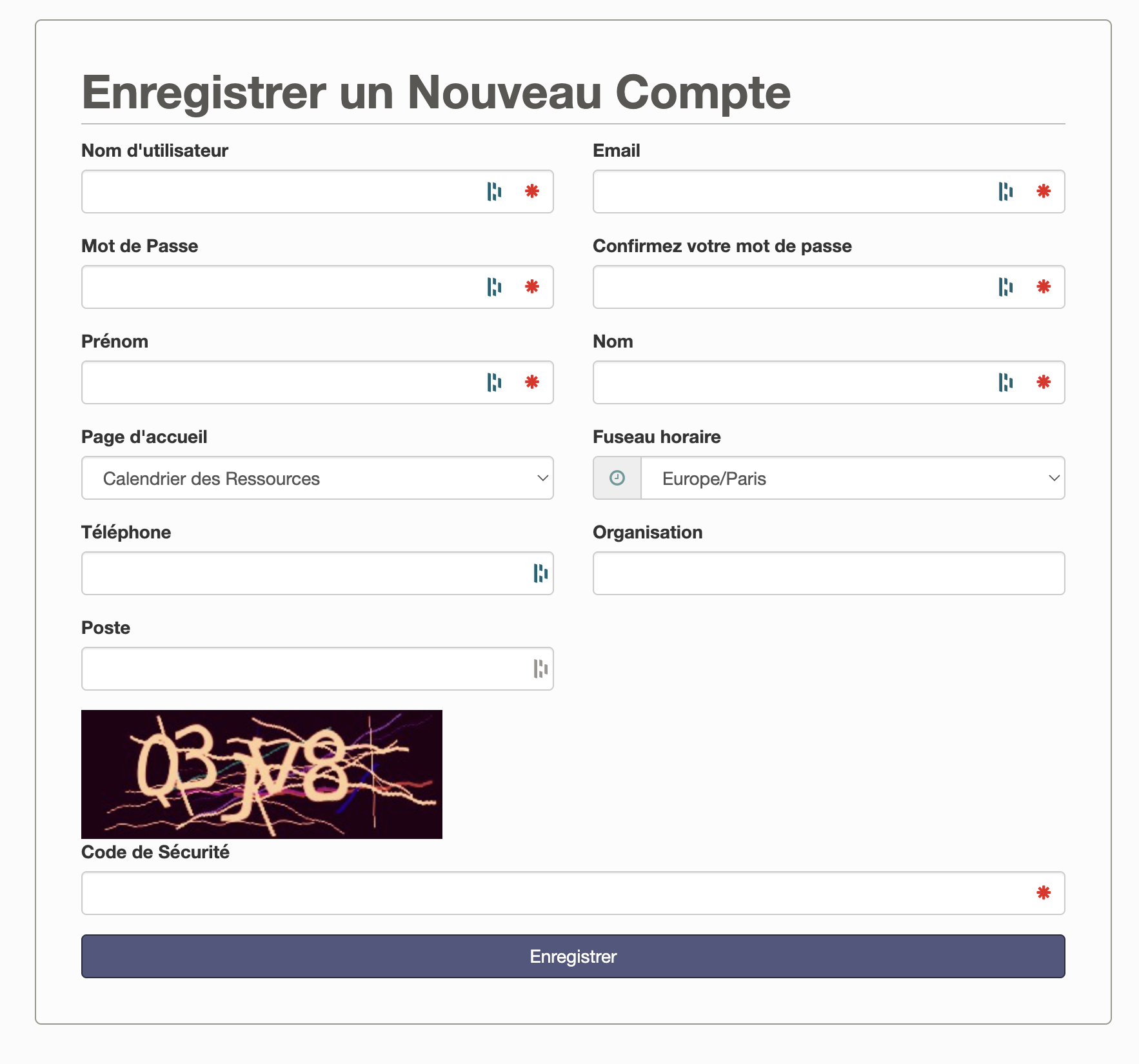1139x1064 pixels.
Task: Focus the Organisation text field
Action: 829,573
